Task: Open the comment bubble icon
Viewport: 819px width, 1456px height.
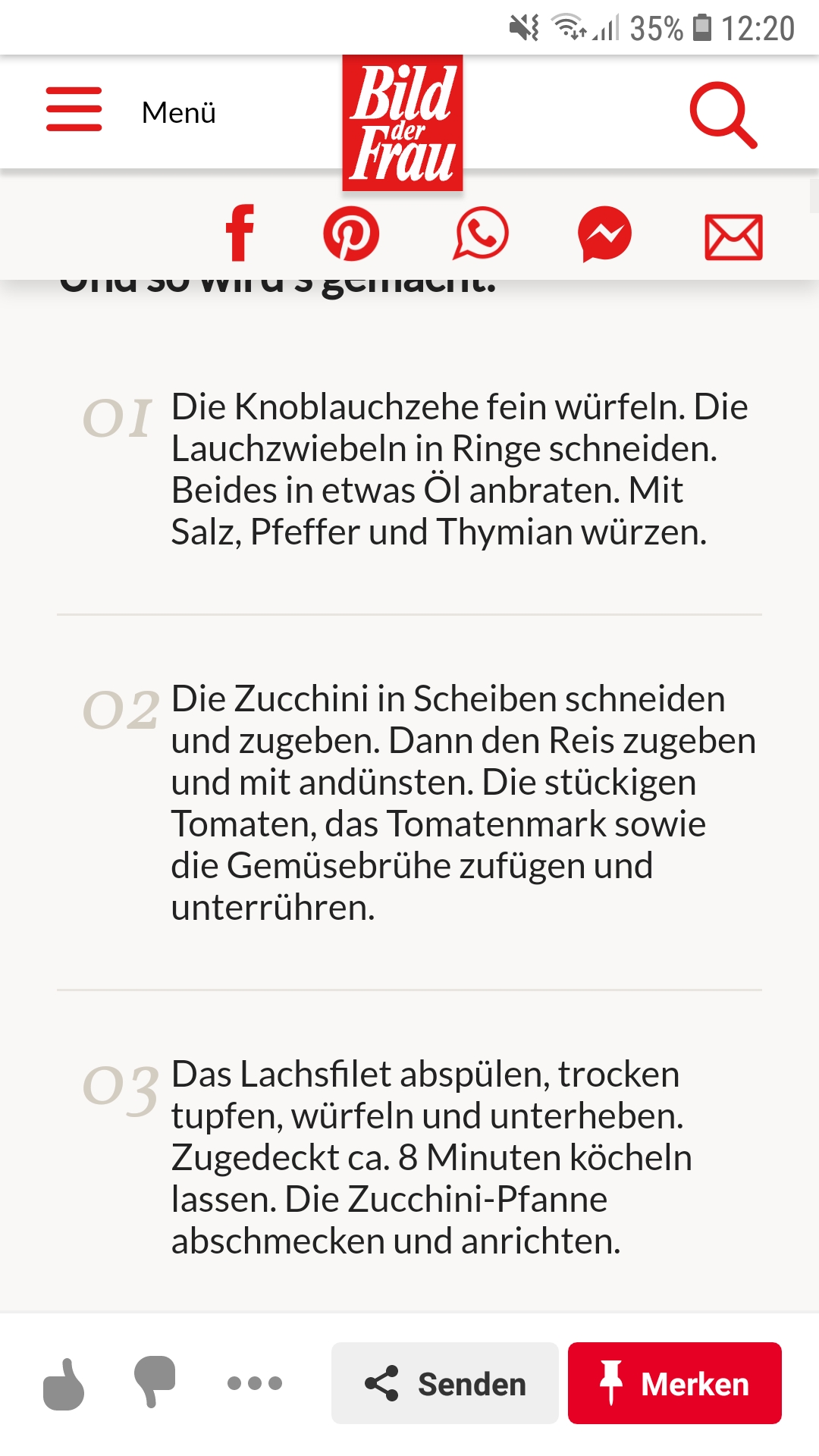Action: tap(155, 1380)
